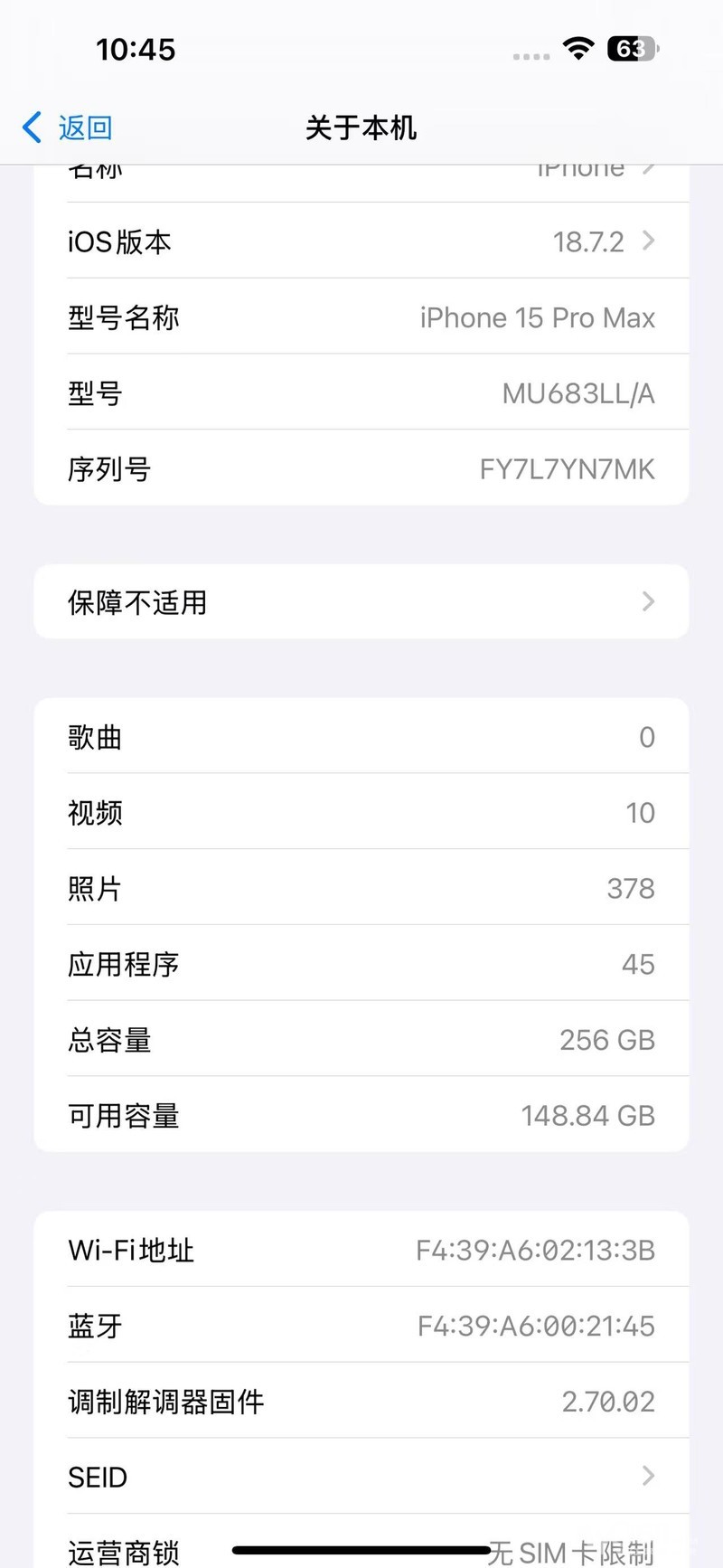Open the SEID row
The width and height of the screenshot is (723, 1568).
click(361, 1477)
